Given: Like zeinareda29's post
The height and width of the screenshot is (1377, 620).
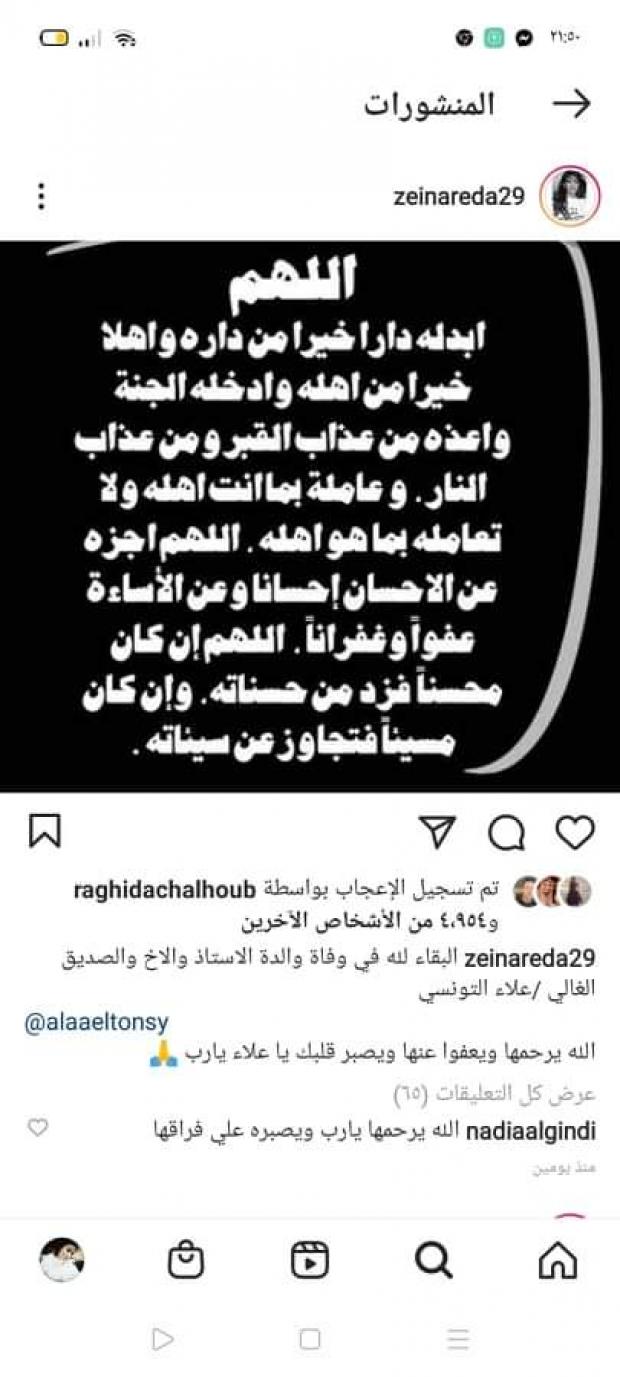Looking at the screenshot, I should pyautogui.click(x=575, y=832).
